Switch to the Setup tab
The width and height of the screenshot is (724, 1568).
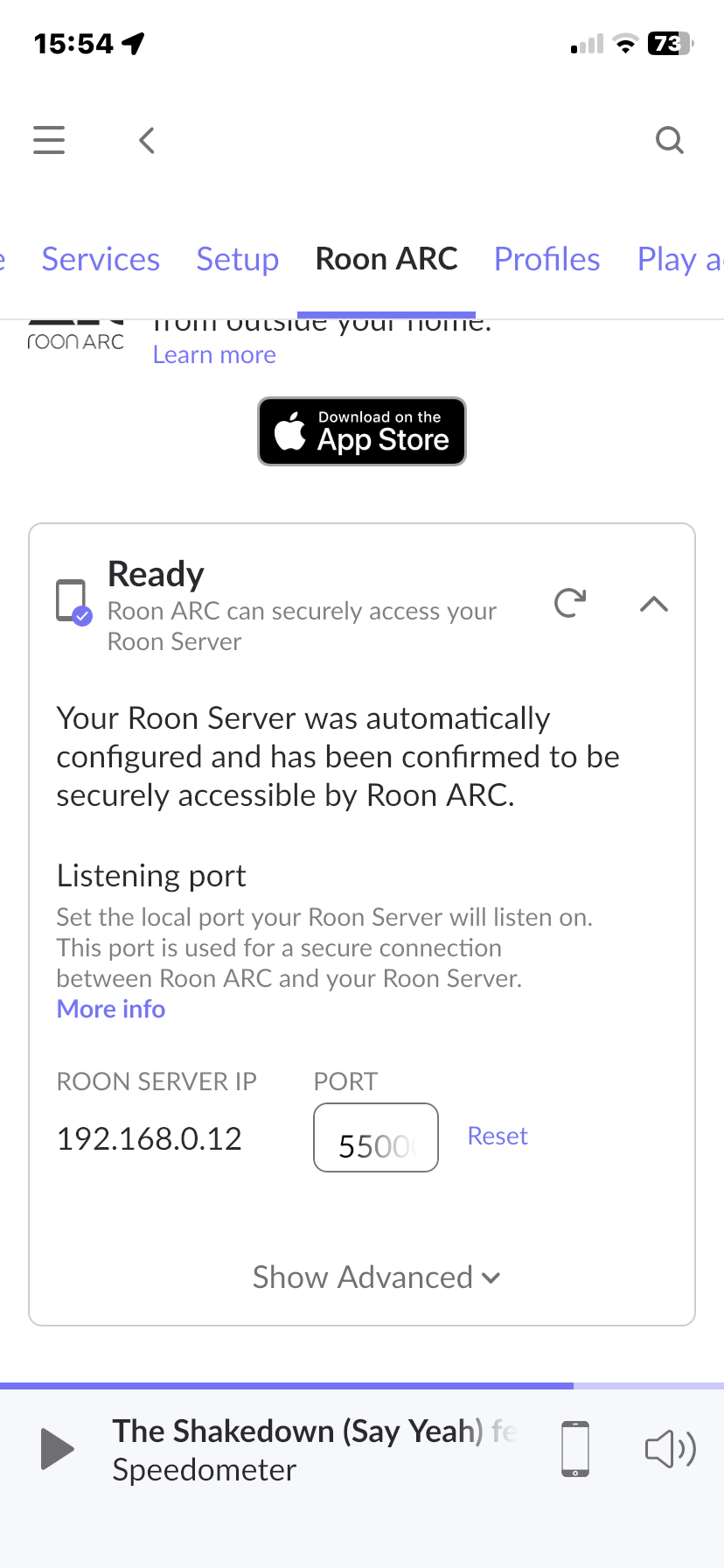tap(238, 259)
